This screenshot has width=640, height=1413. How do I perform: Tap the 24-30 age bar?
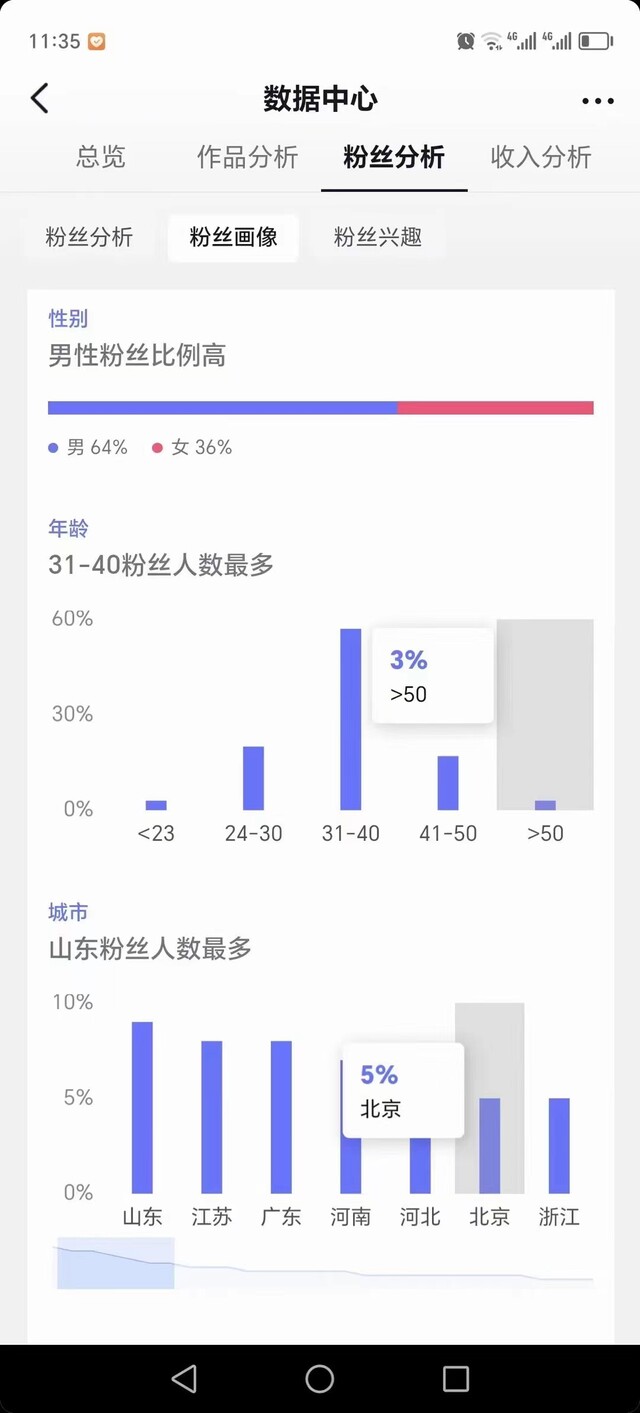tap(254, 778)
